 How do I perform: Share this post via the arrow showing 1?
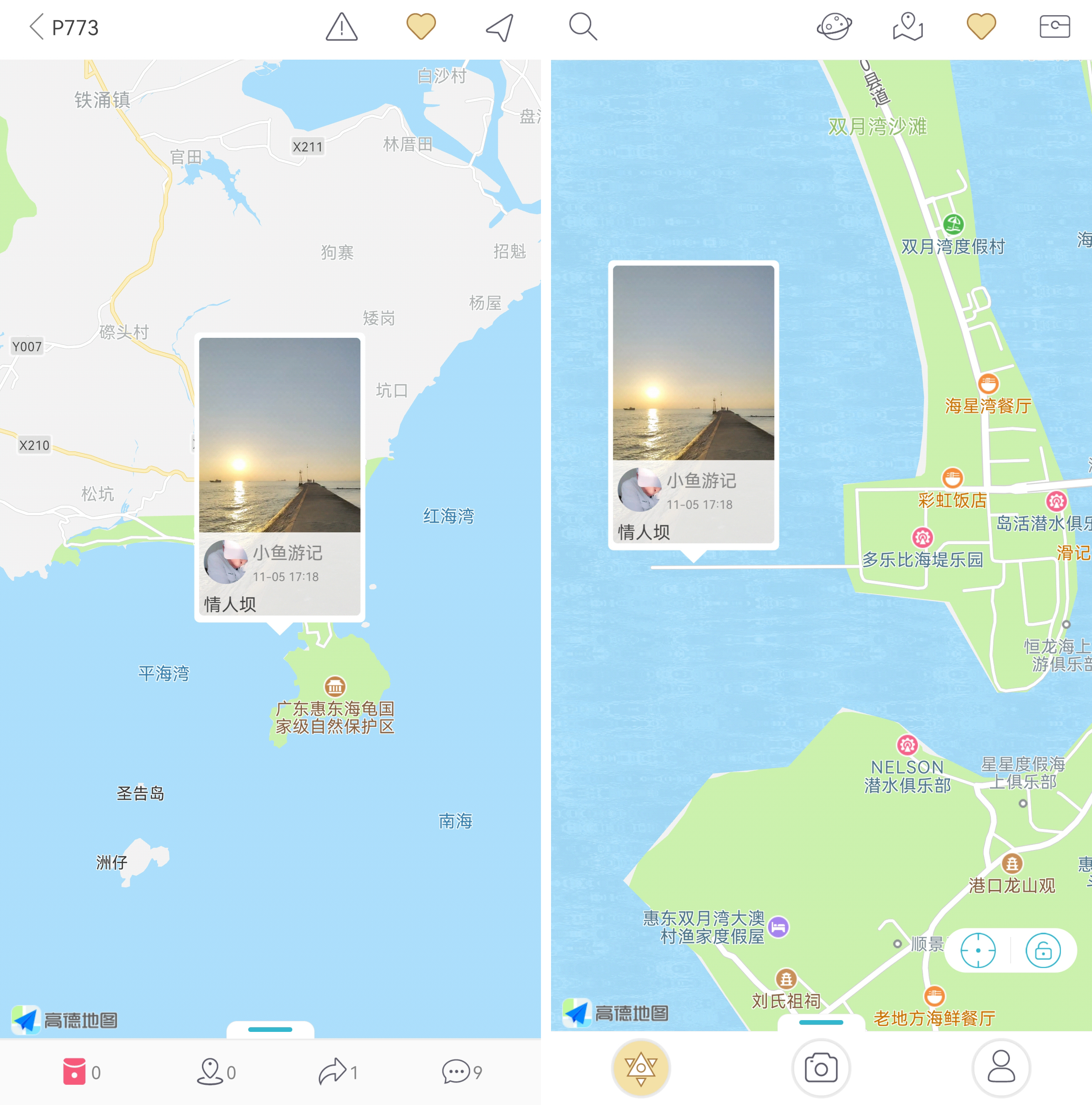click(333, 1071)
